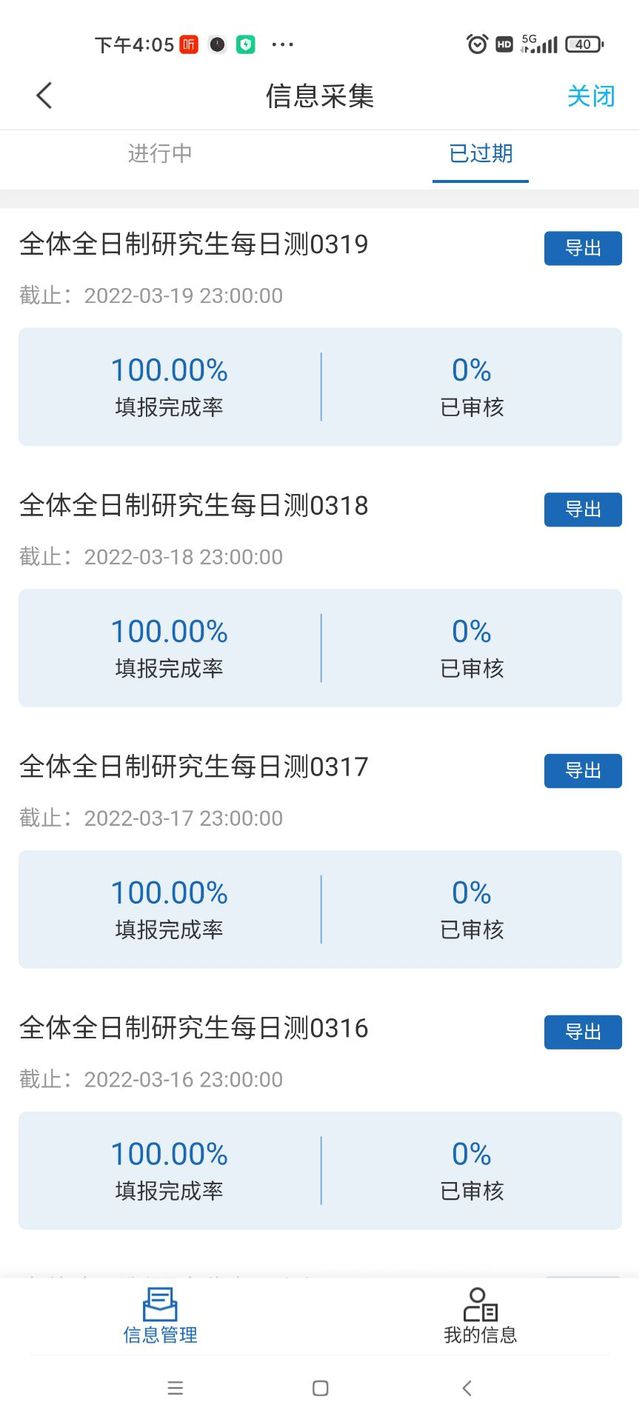Tap 导出 for 每日测0318

[x=582, y=509]
